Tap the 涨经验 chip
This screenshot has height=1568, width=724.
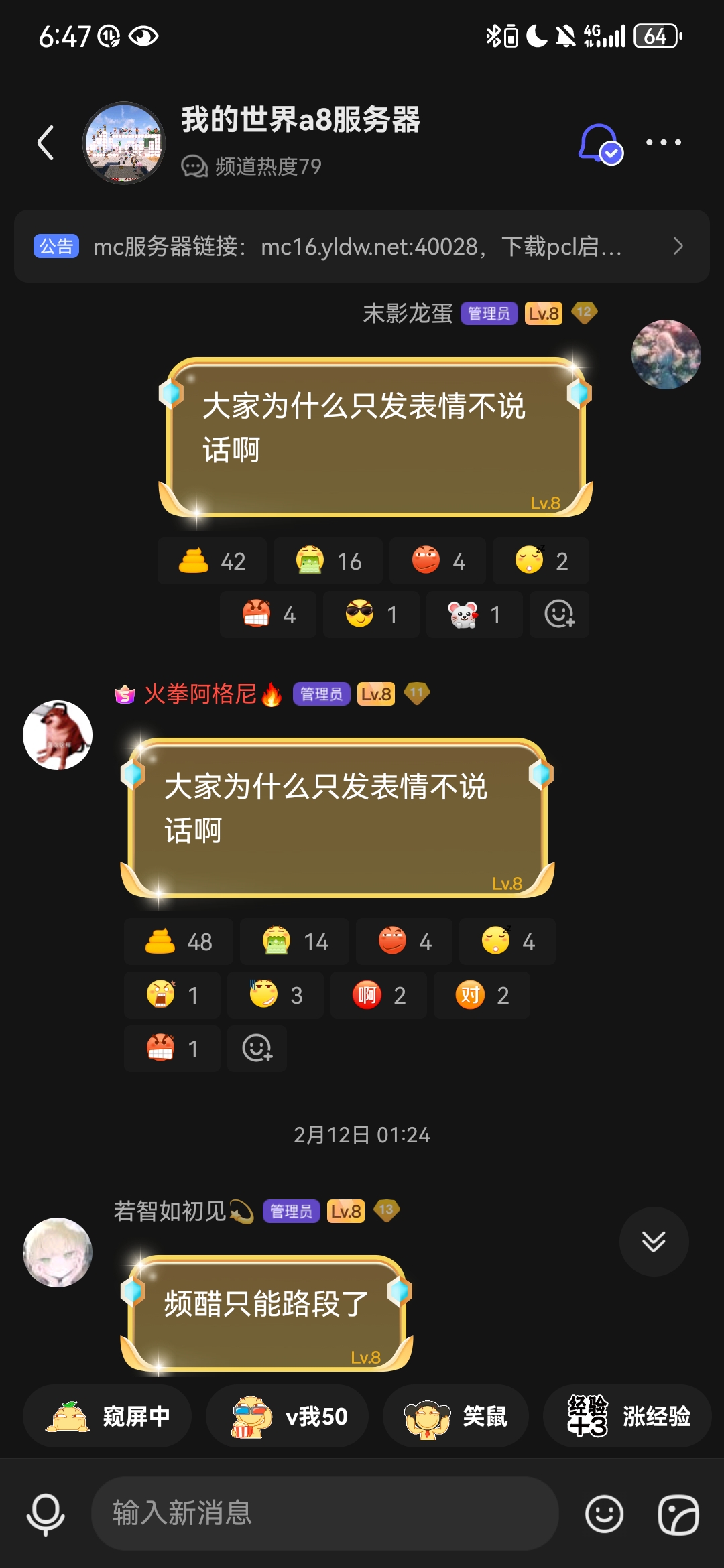[627, 1416]
